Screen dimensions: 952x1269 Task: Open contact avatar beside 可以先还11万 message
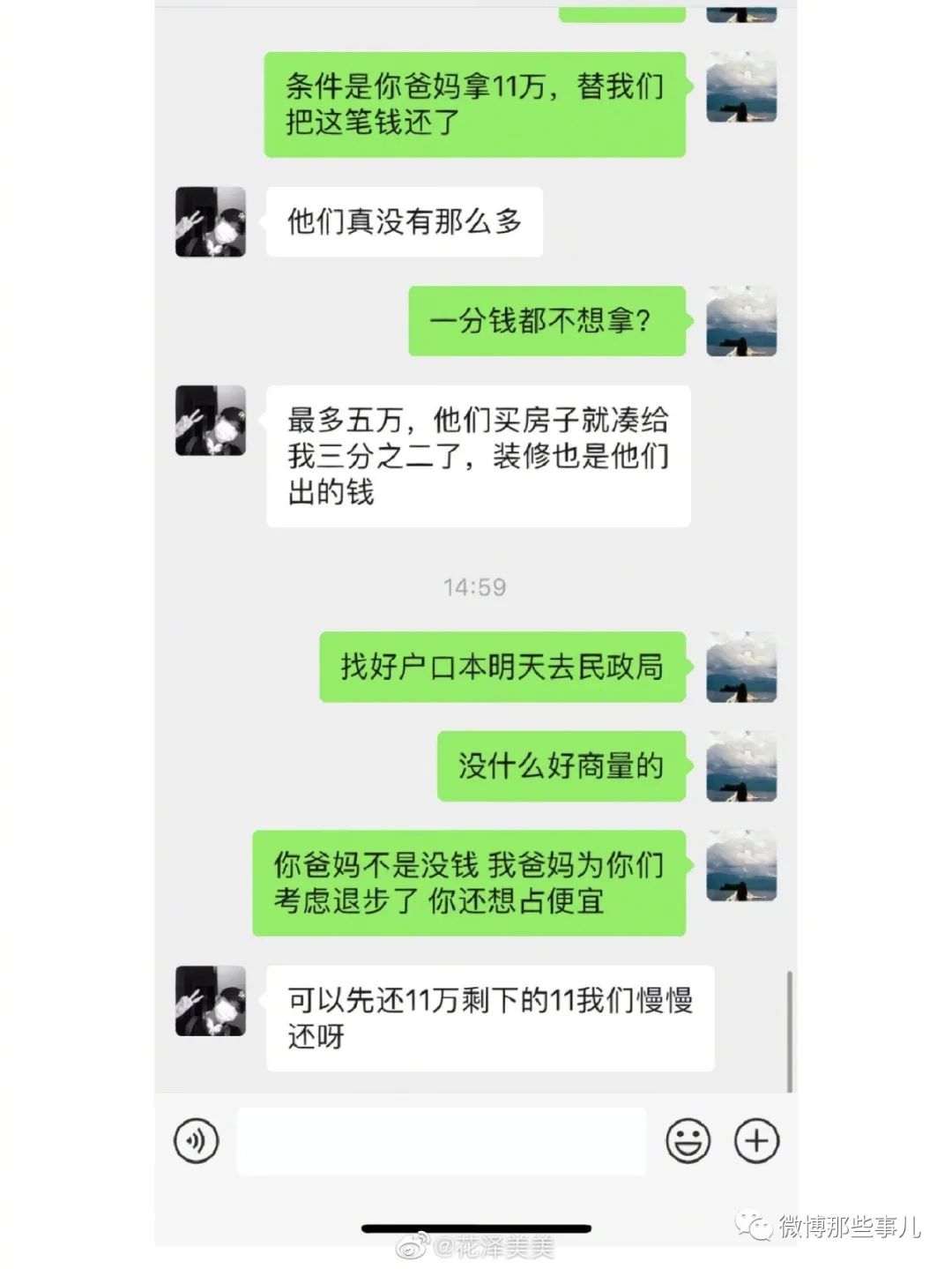211,1001
